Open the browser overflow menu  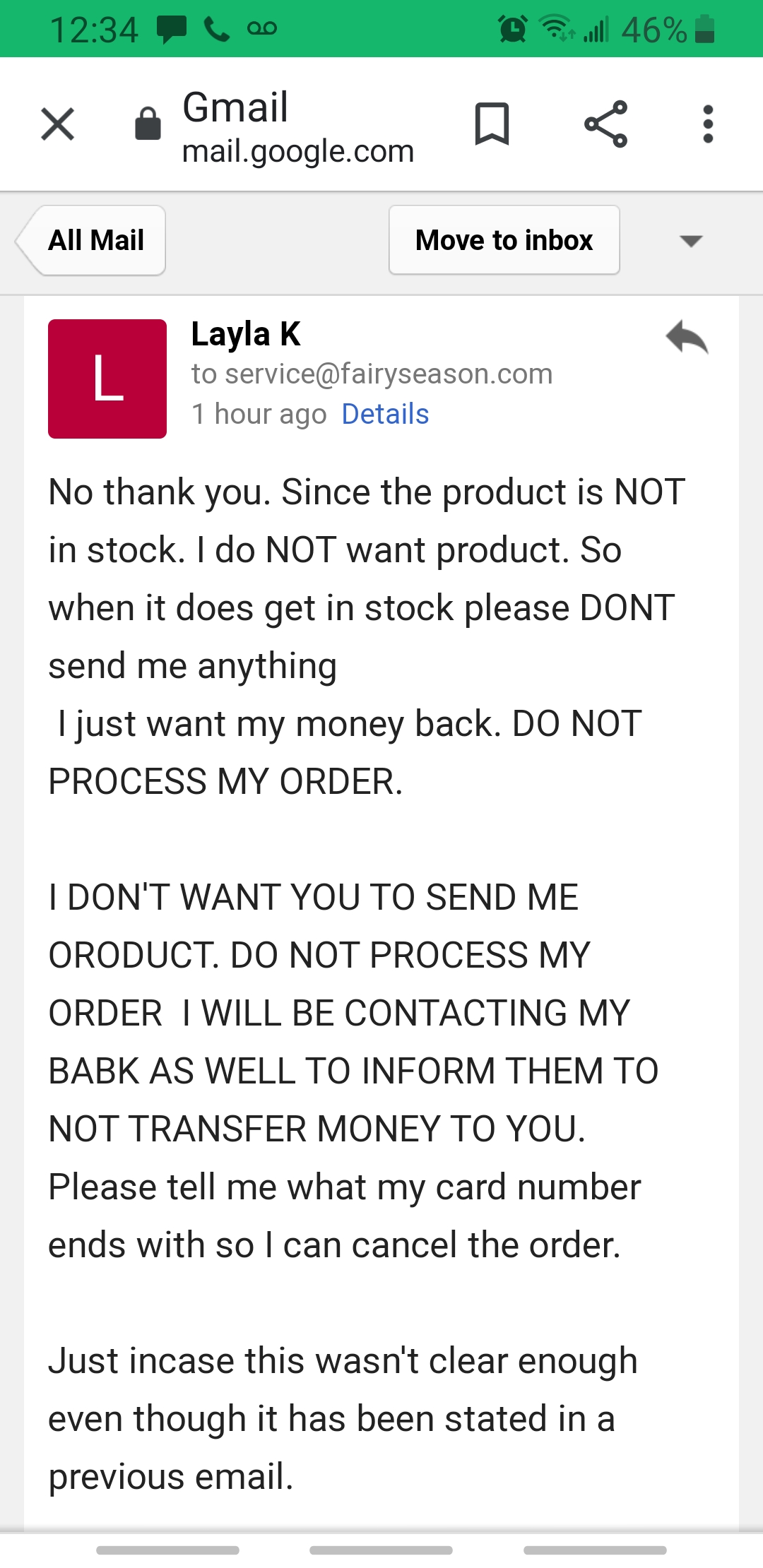coord(708,124)
